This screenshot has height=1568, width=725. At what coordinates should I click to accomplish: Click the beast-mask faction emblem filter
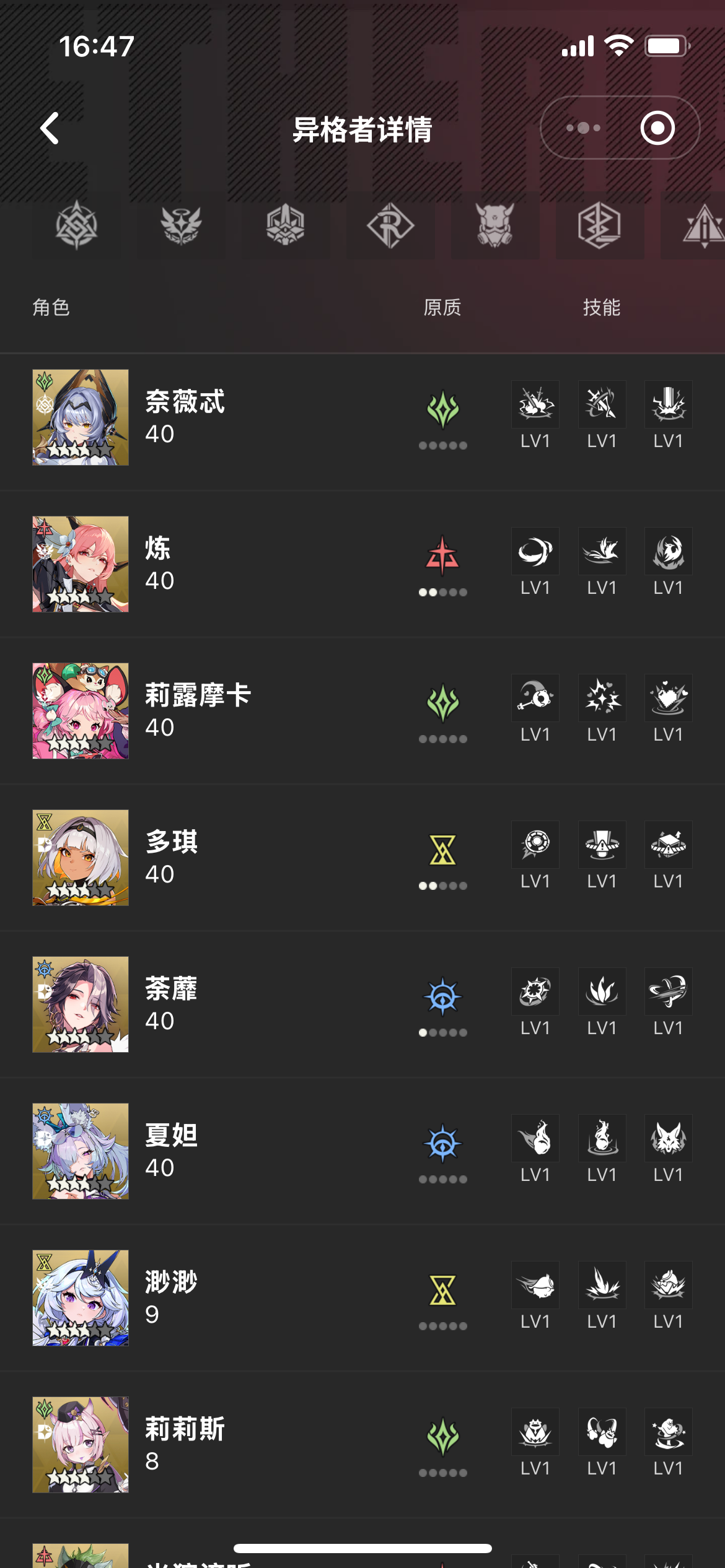coord(493,227)
